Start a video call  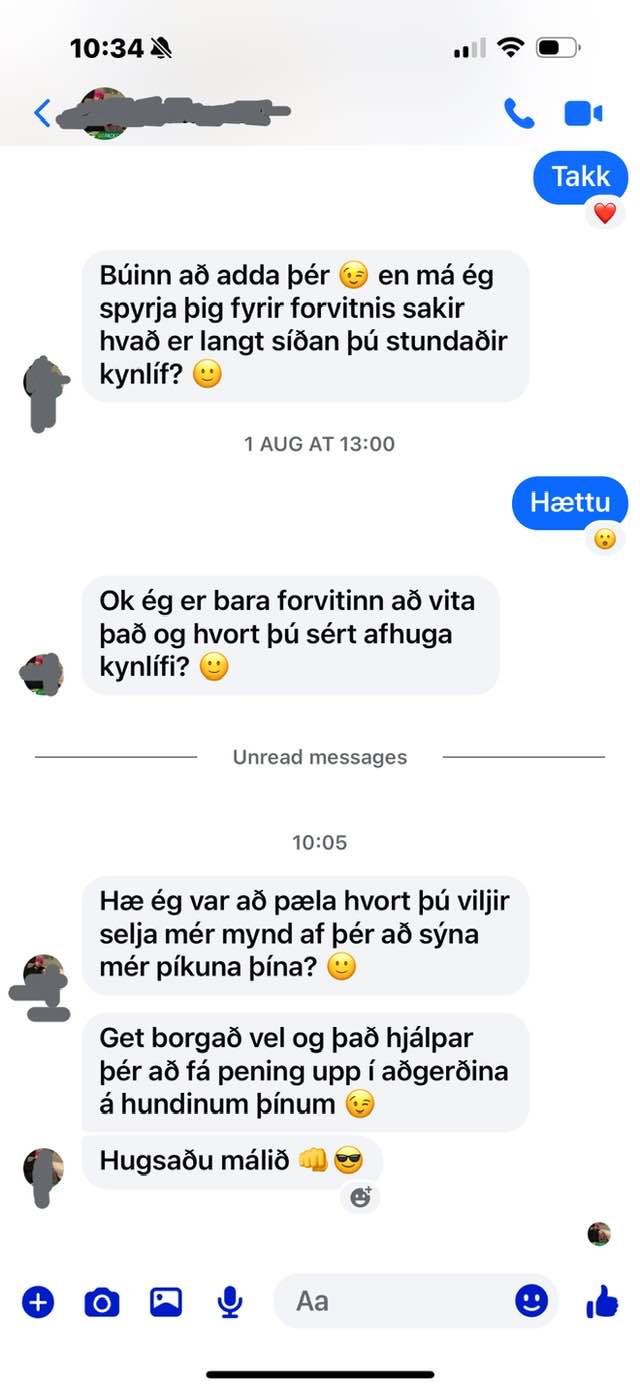(583, 114)
